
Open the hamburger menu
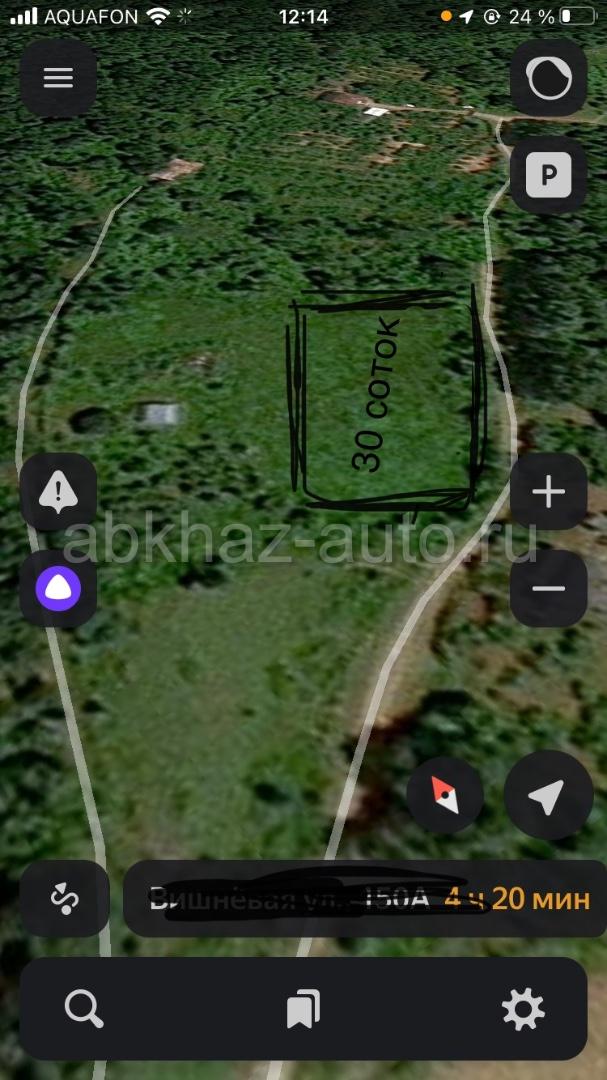(x=59, y=77)
